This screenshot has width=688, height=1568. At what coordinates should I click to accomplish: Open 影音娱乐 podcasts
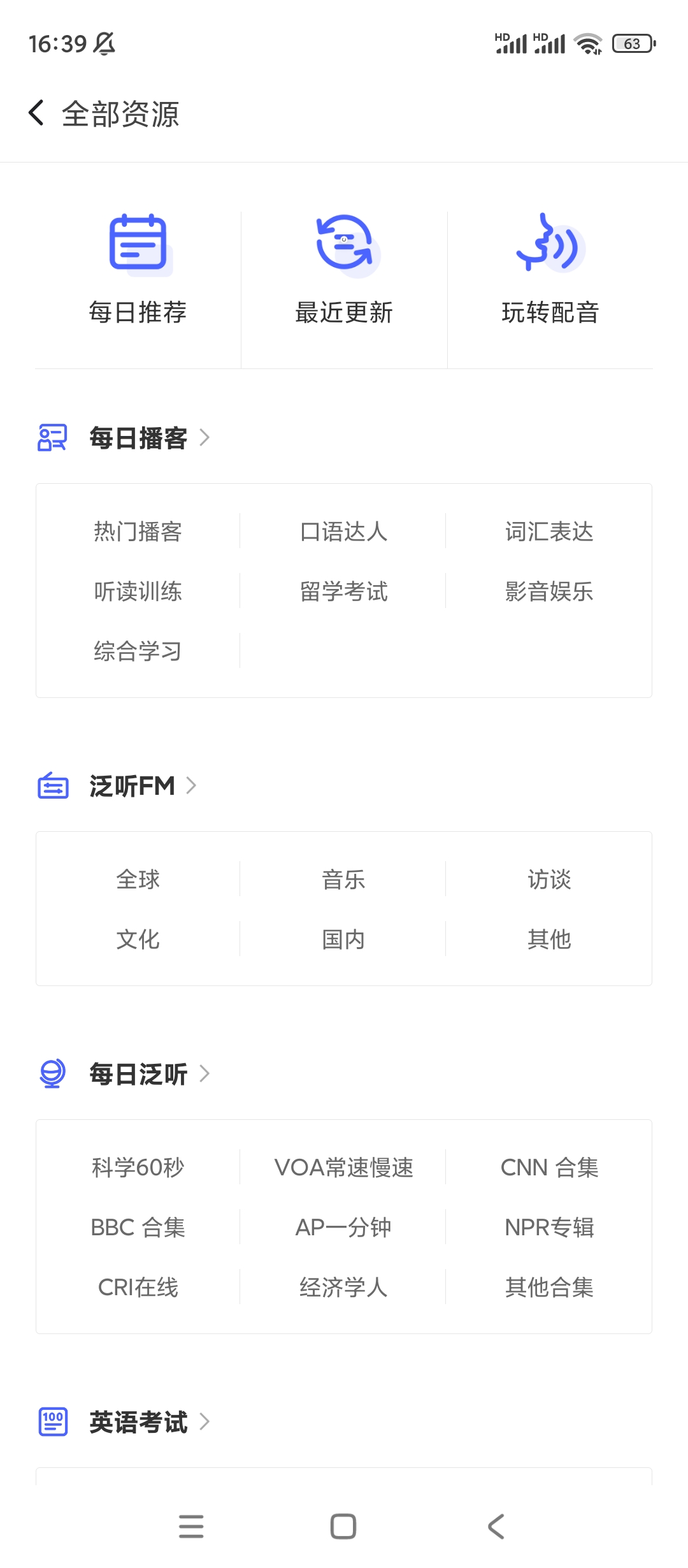tap(549, 592)
